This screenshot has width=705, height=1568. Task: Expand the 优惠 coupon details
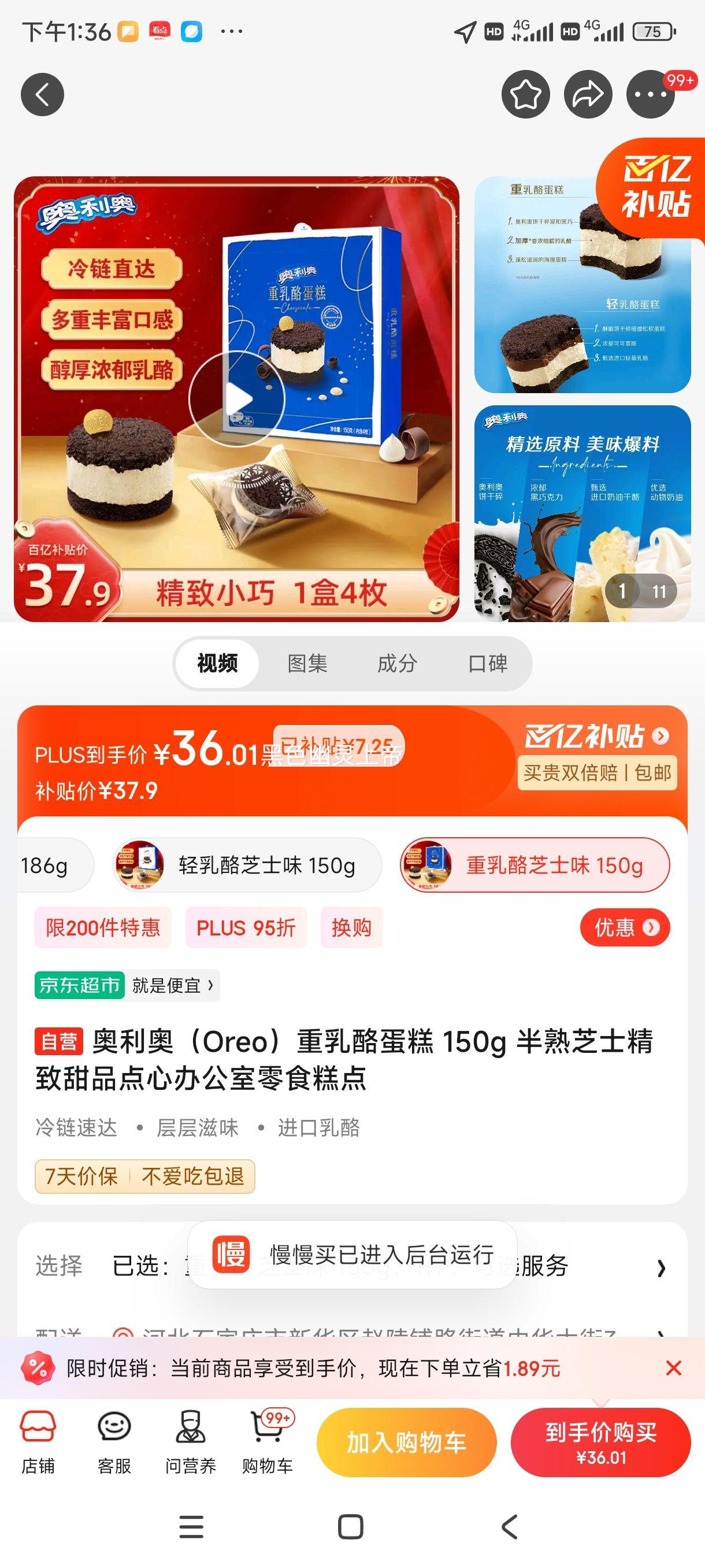coord(625,927)
